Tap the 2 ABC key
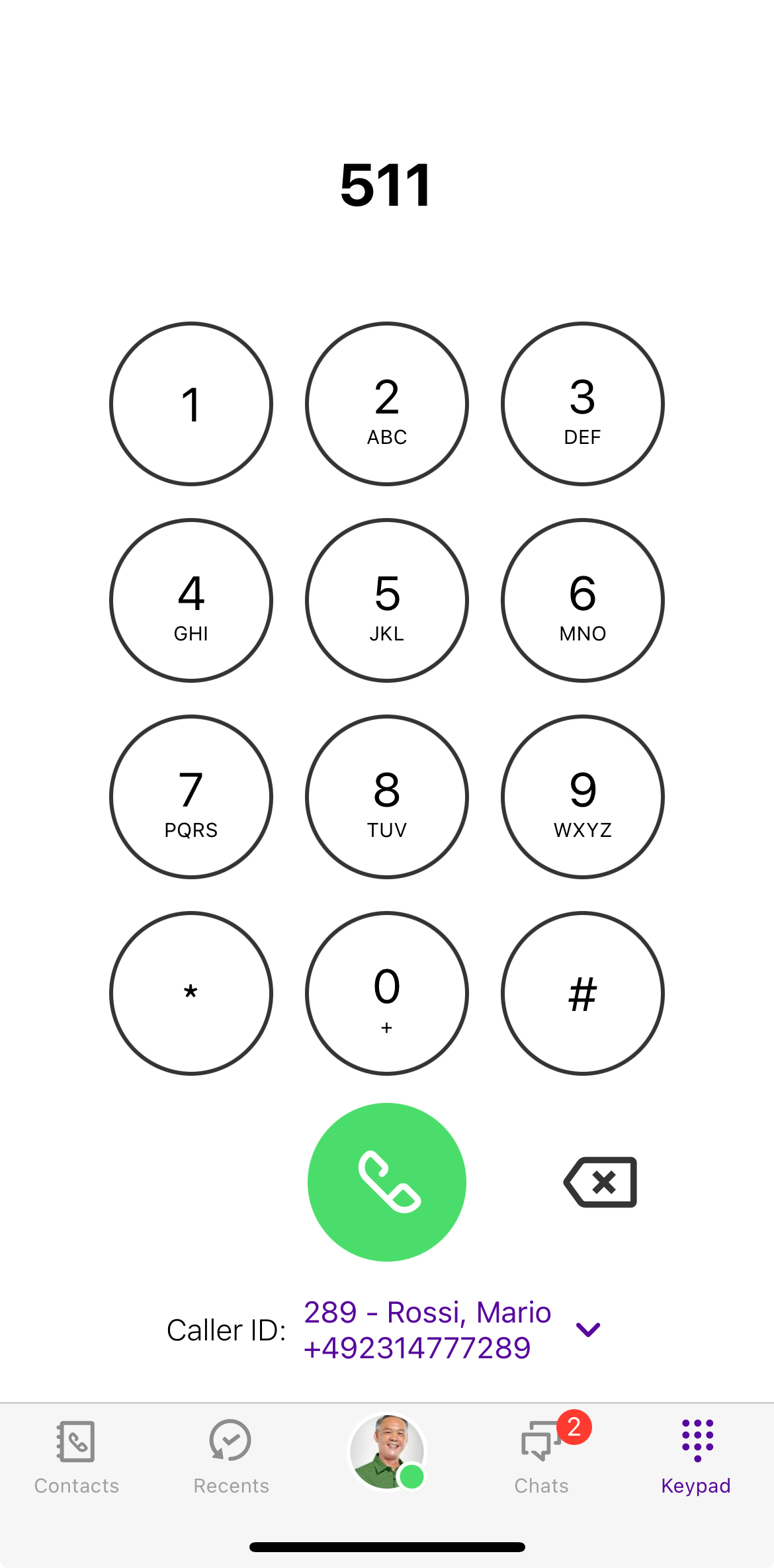774x1568 pixels. [x=387, y=404]
